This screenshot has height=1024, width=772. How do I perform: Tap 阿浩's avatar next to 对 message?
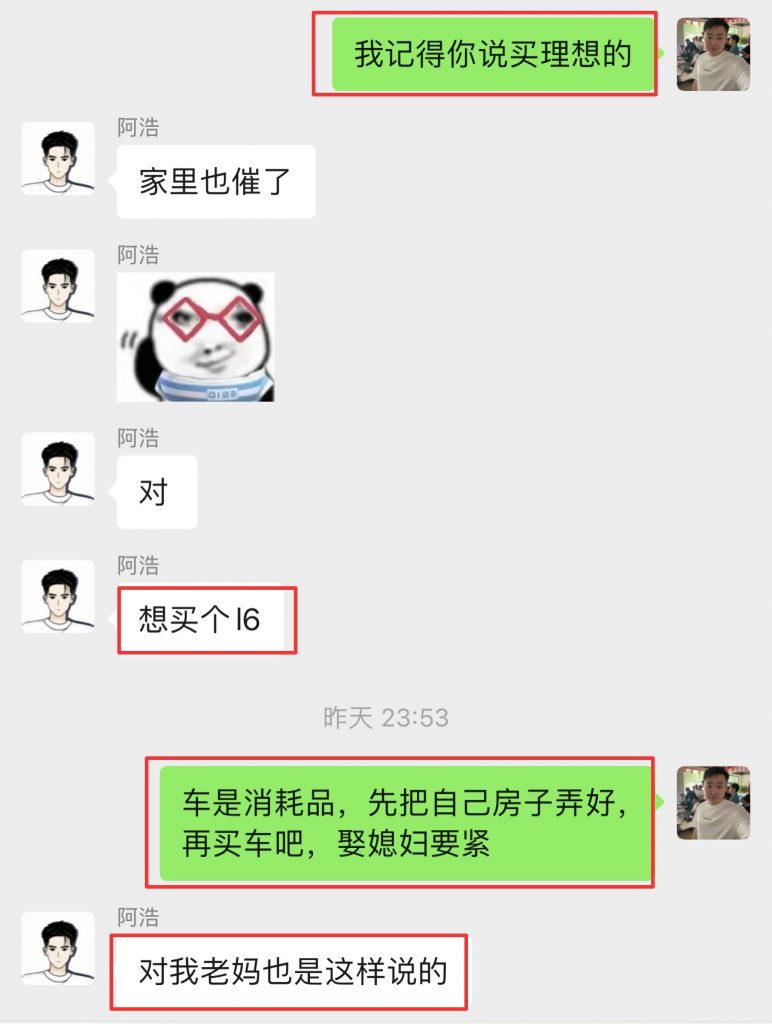coord(60,472)
